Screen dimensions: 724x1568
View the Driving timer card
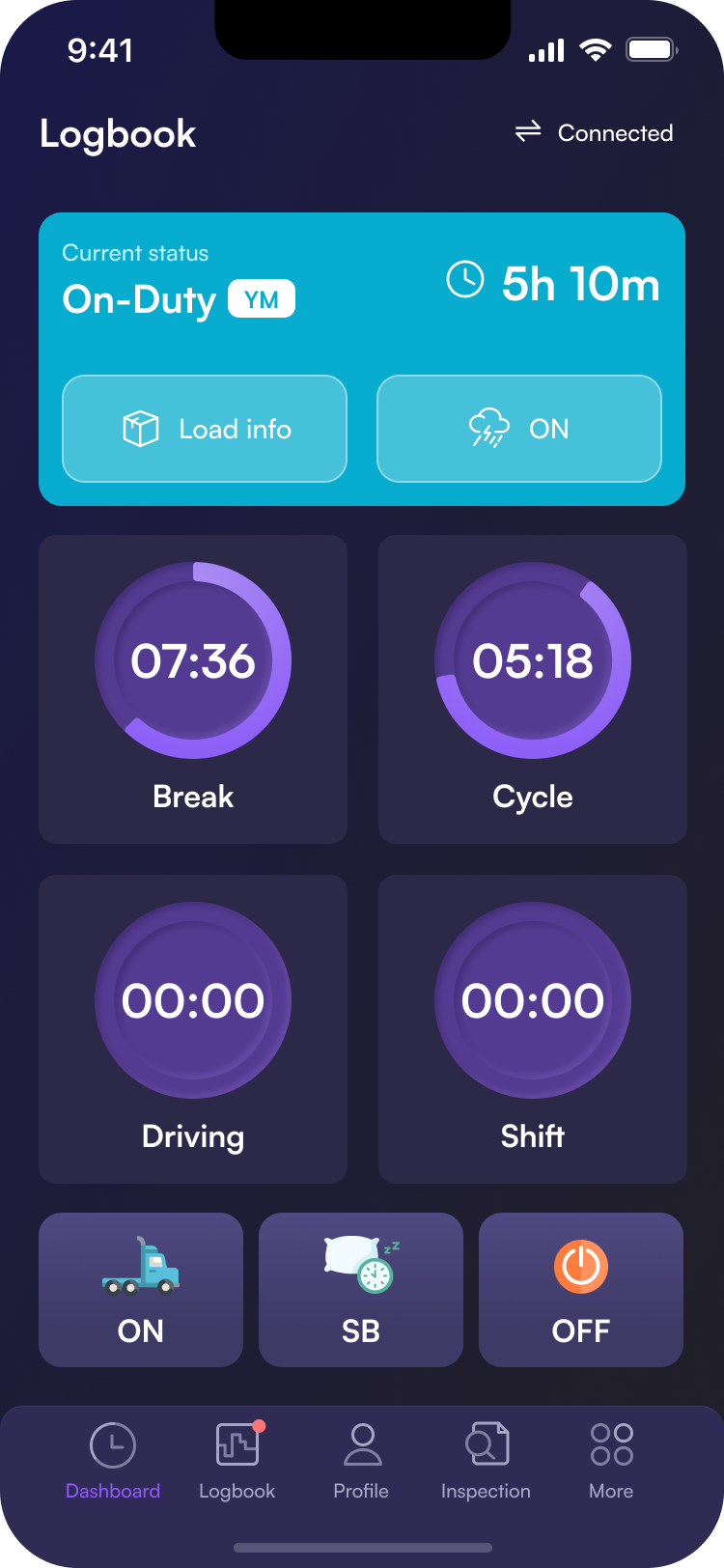(193, 1029)
